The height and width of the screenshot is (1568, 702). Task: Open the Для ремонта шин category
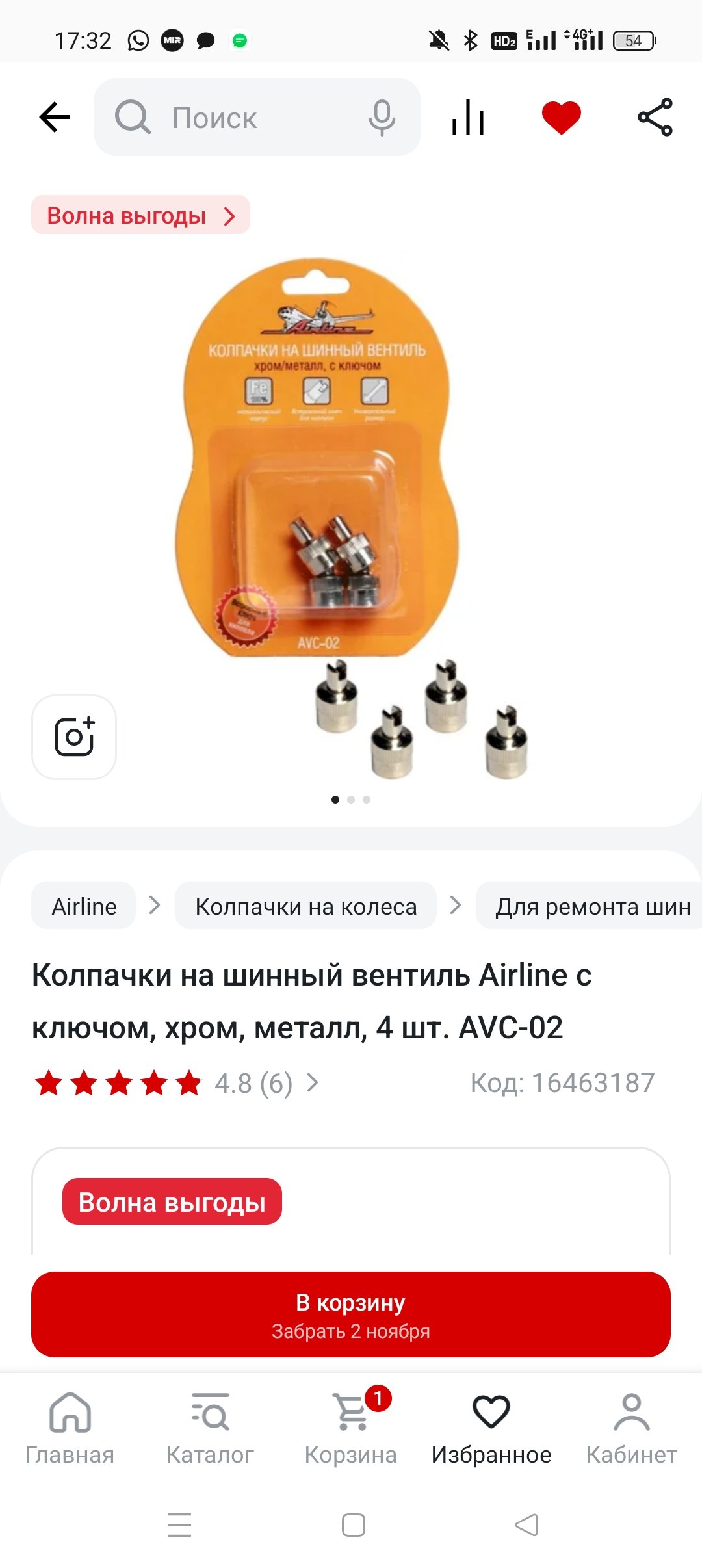pos(591,906)
